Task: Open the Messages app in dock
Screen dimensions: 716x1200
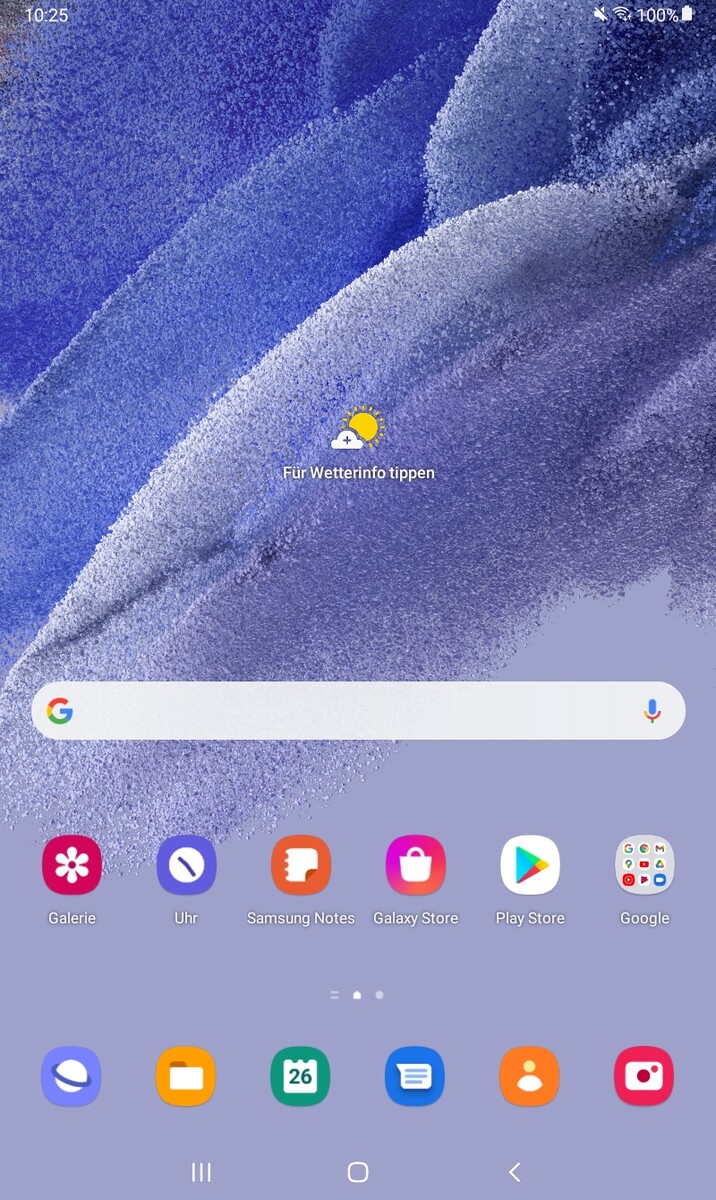Action: pyautogui.click(x=415, y=1076)
